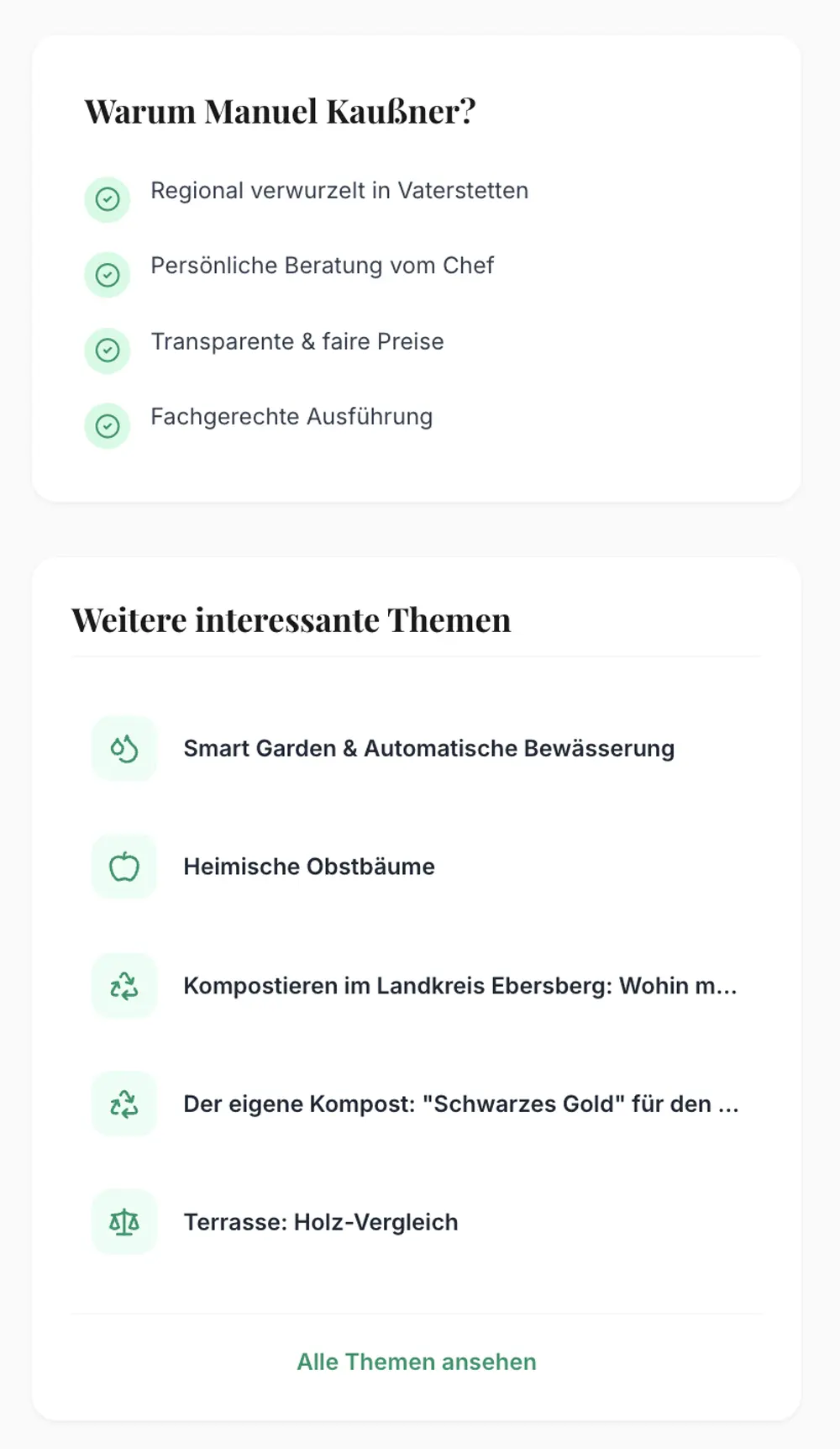Open Smart Garden & Automatische Bewässerung topic

point(428,749)
